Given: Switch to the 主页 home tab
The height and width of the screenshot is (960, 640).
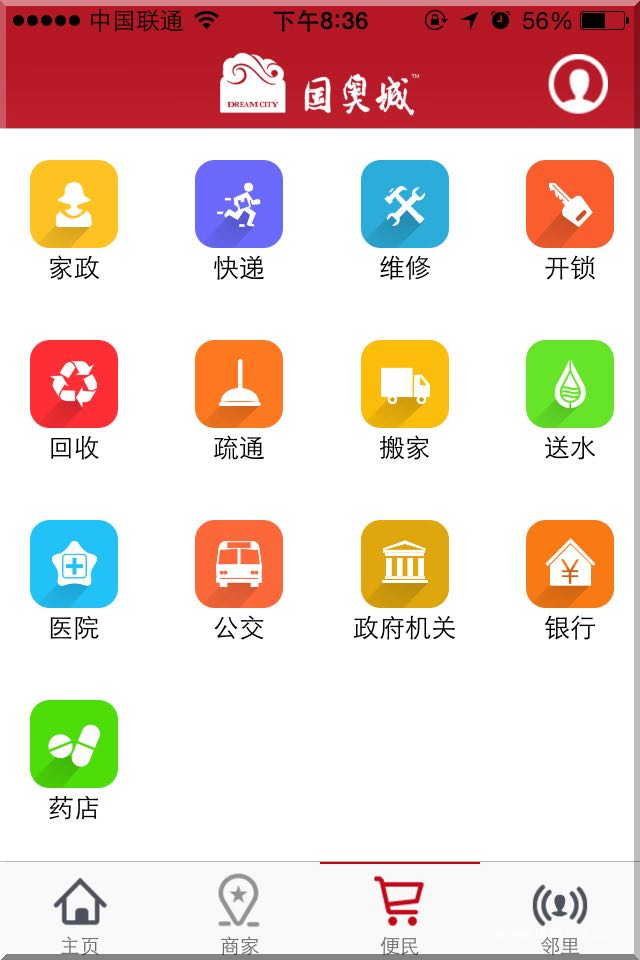Looking at the screenshot, I should pyautogui.click(x=80, y=912).
